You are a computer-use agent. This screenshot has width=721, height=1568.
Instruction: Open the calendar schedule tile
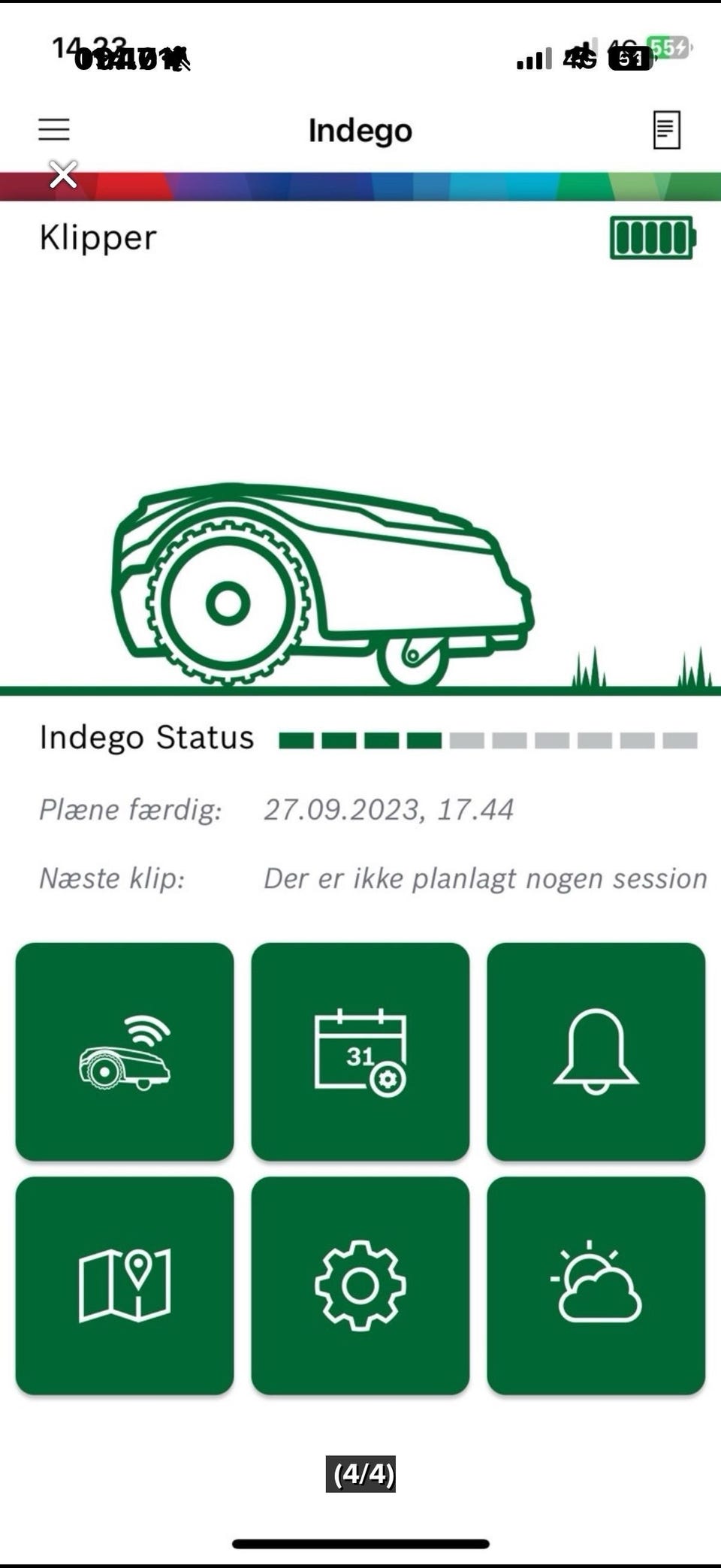360,1051
